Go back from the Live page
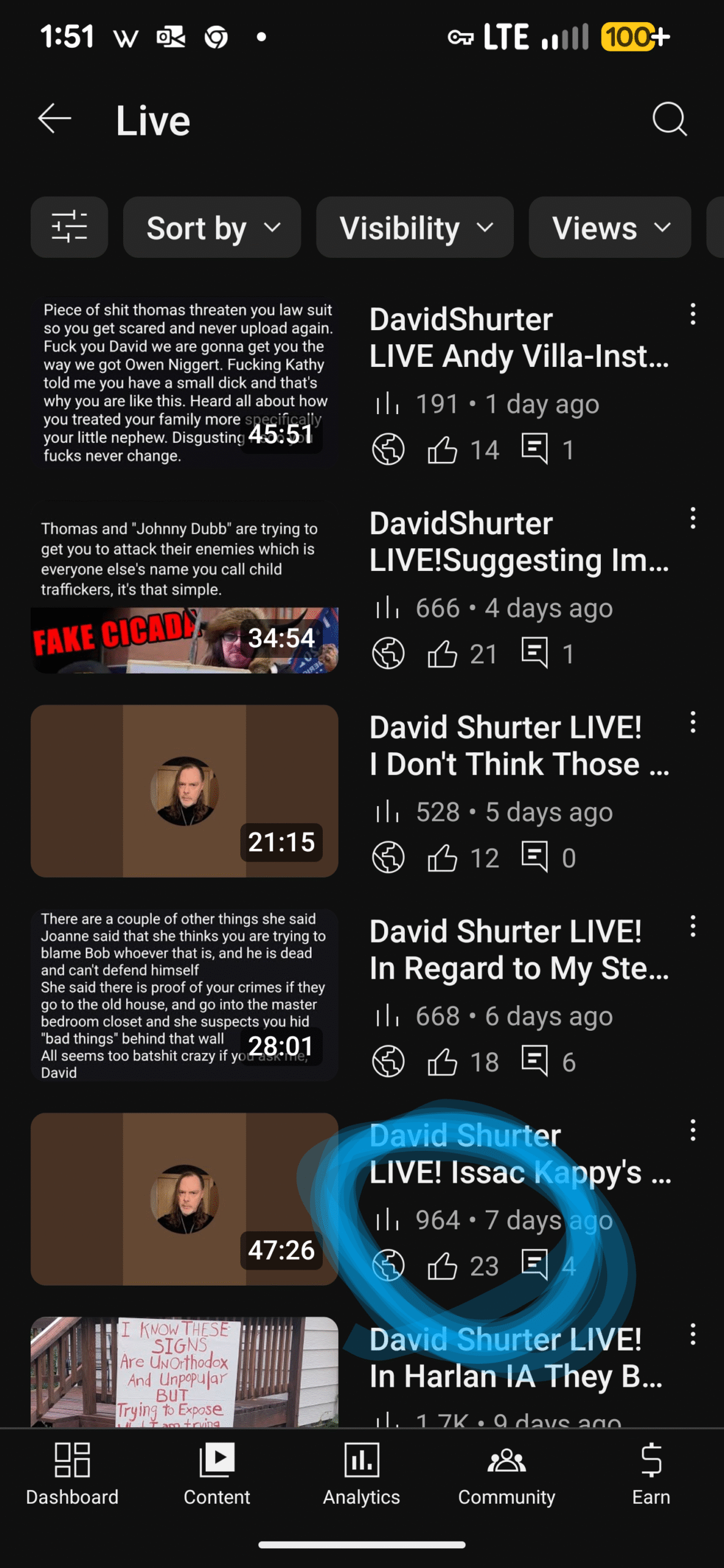Screen dimensions: 724x1568 coord(55,119)
